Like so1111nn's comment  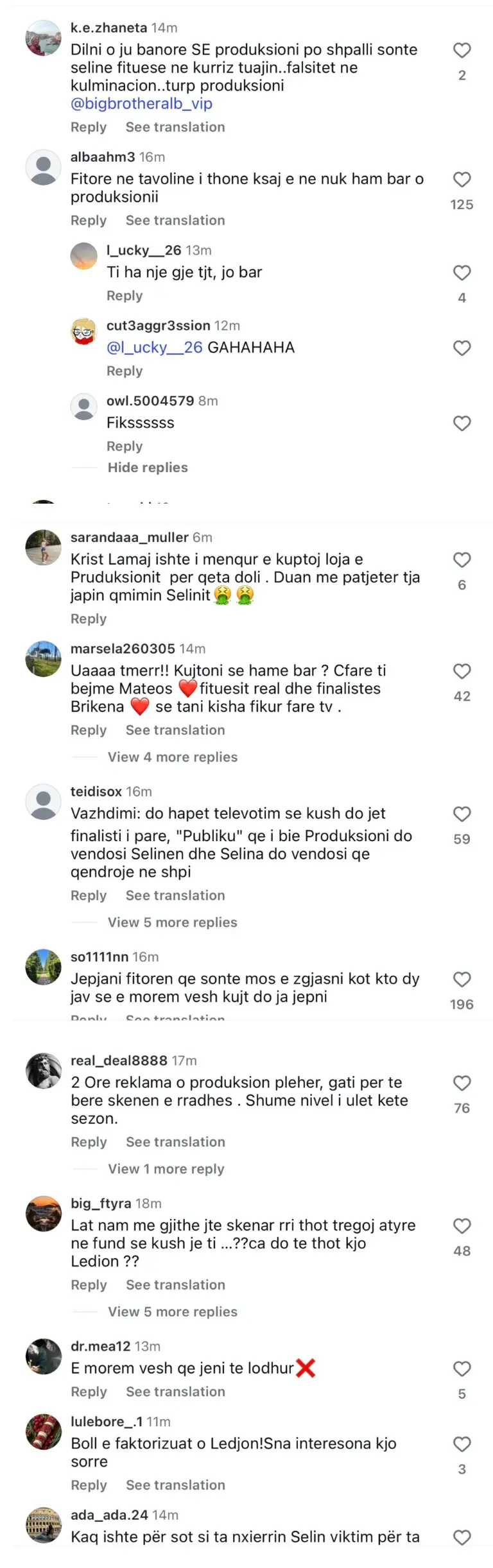[x=462, y=979]
